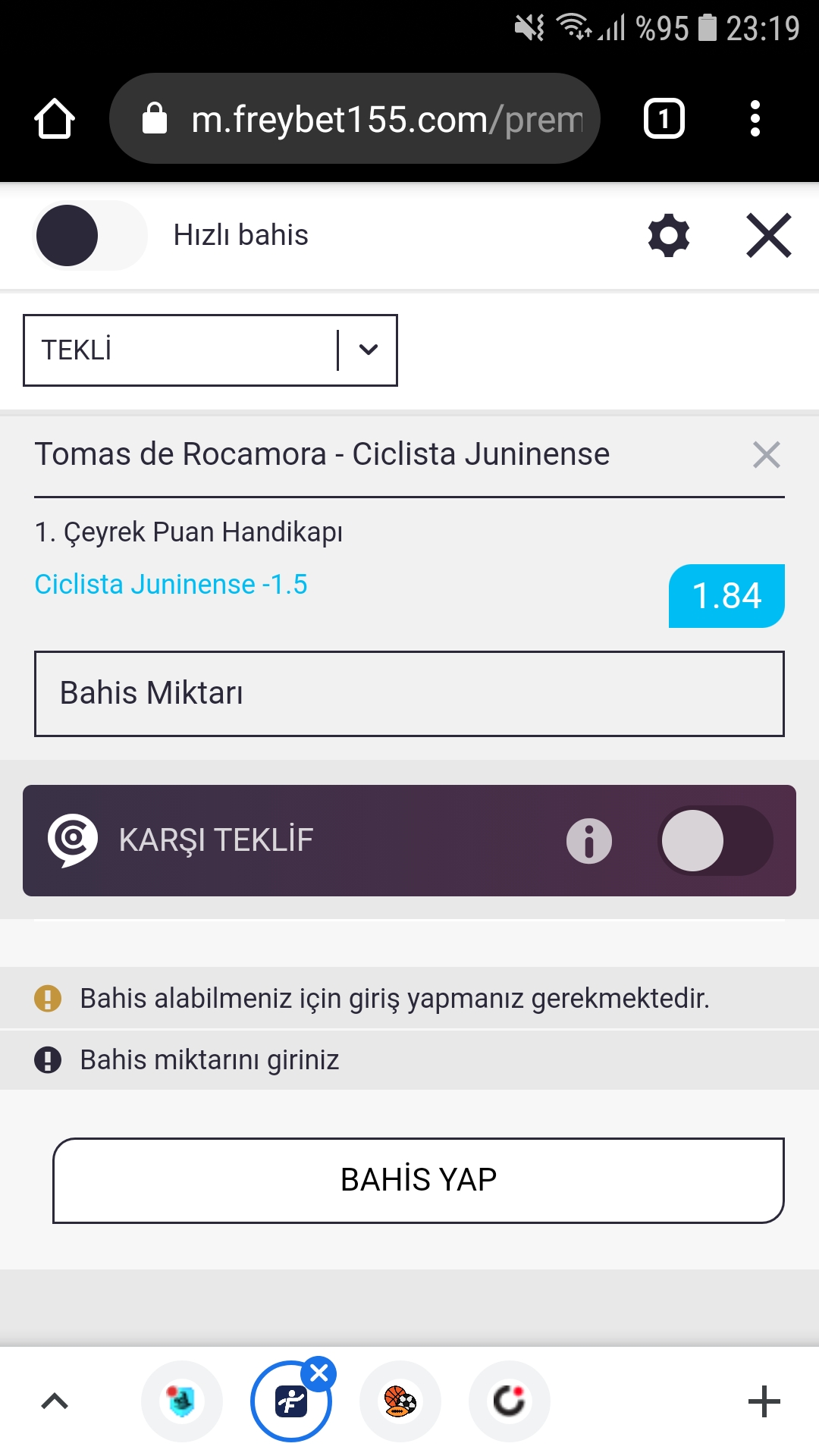Tap the 1.84 odds button
This screenshot has height=1456, width=819.
pyautogui.click(x=726, y=596)
